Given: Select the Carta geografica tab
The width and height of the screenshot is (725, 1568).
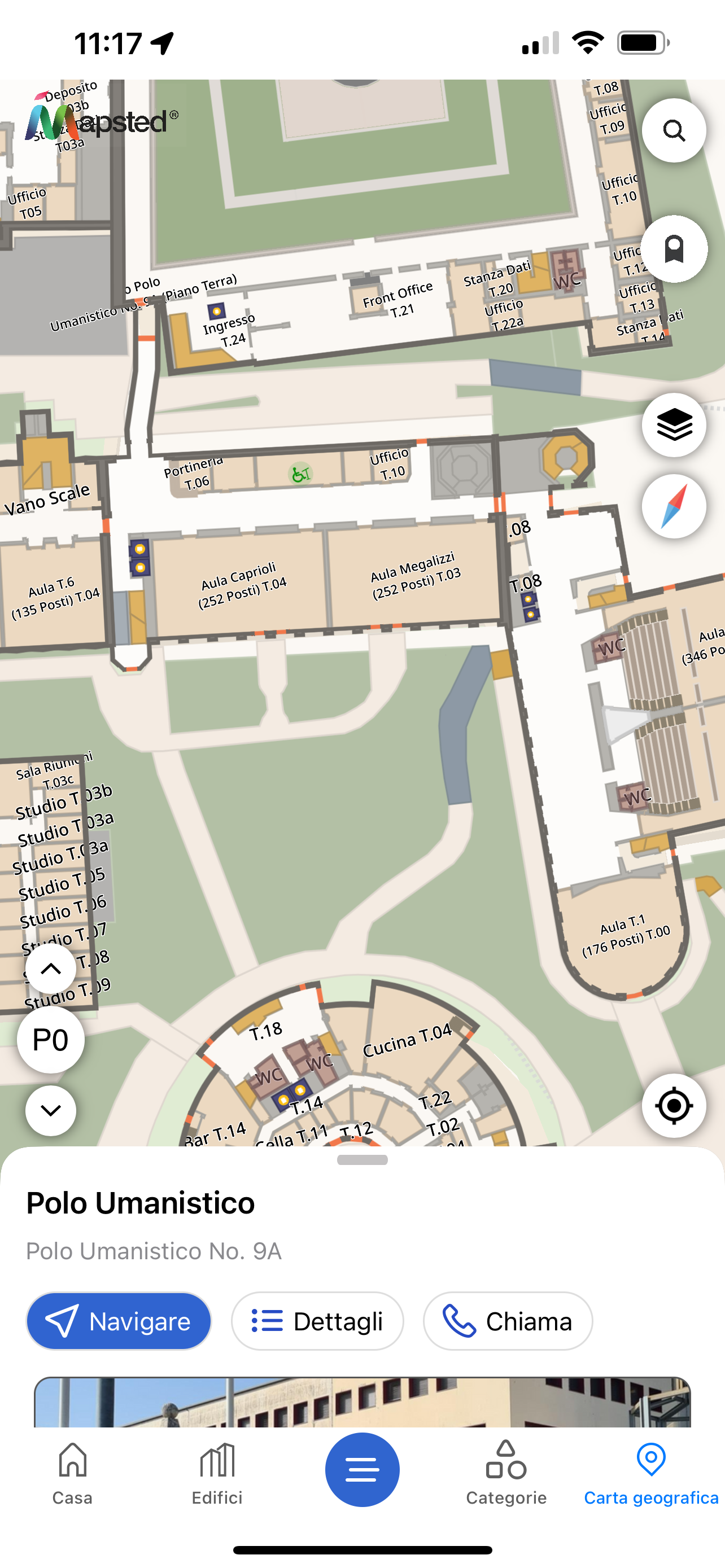Looking at the screenshot, I should 652,1473.
